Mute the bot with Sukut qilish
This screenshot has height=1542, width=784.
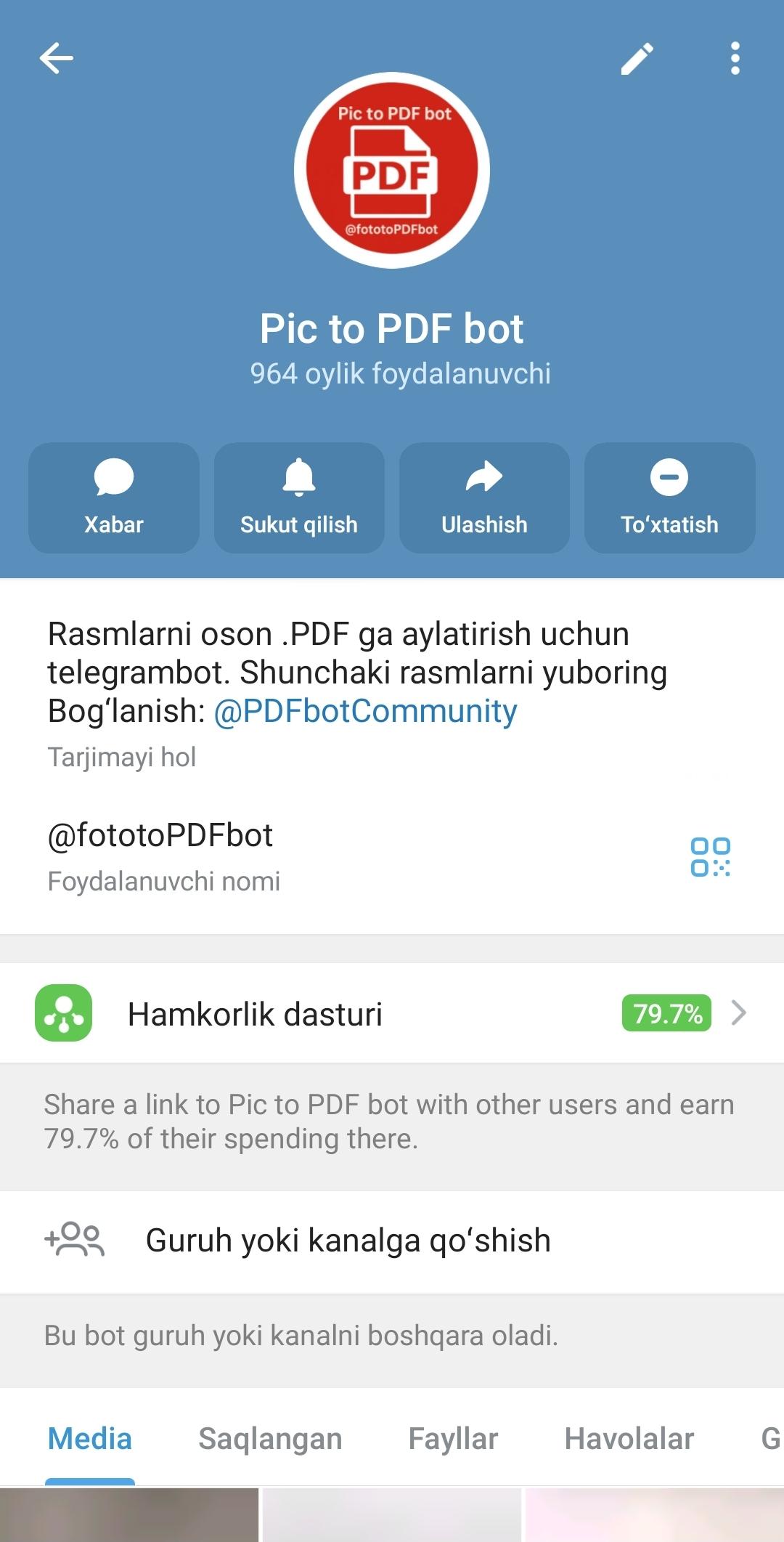click(x=299, y=498)
